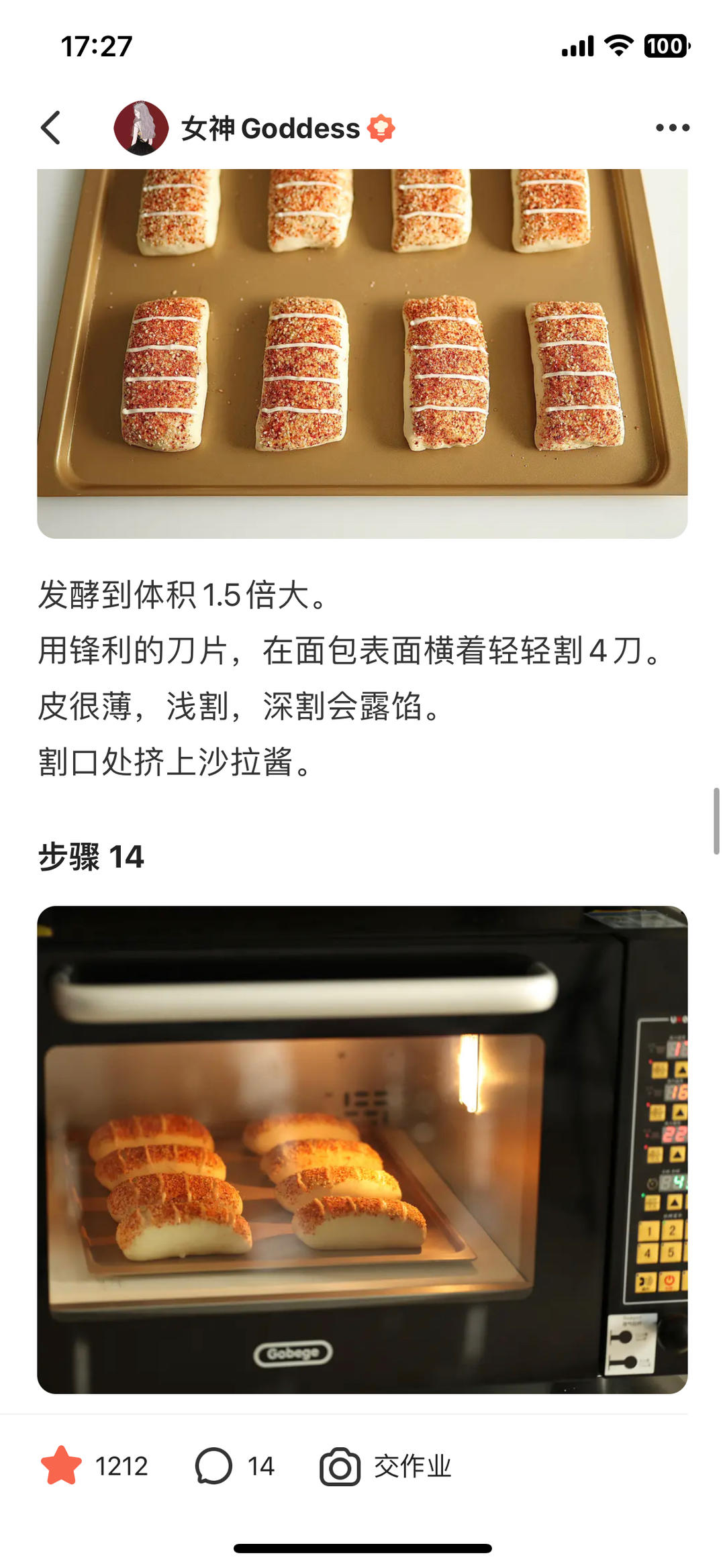Viewport: 725px width, 1568px height.
Task: Open the comments bubble with 14
Action: tap(213, 1466)
